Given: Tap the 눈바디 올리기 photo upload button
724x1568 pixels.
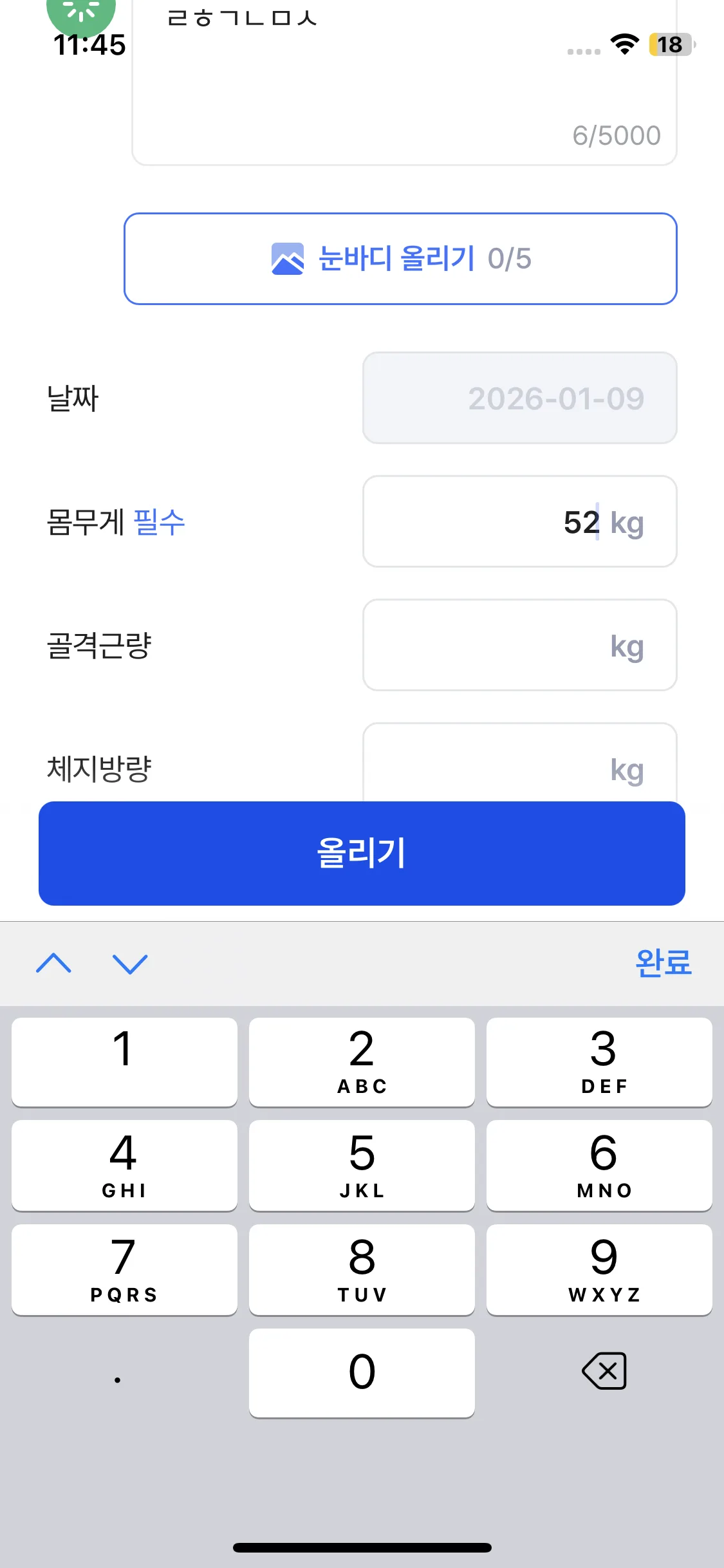Looking at the screenshot, I should tap(400, 259).
